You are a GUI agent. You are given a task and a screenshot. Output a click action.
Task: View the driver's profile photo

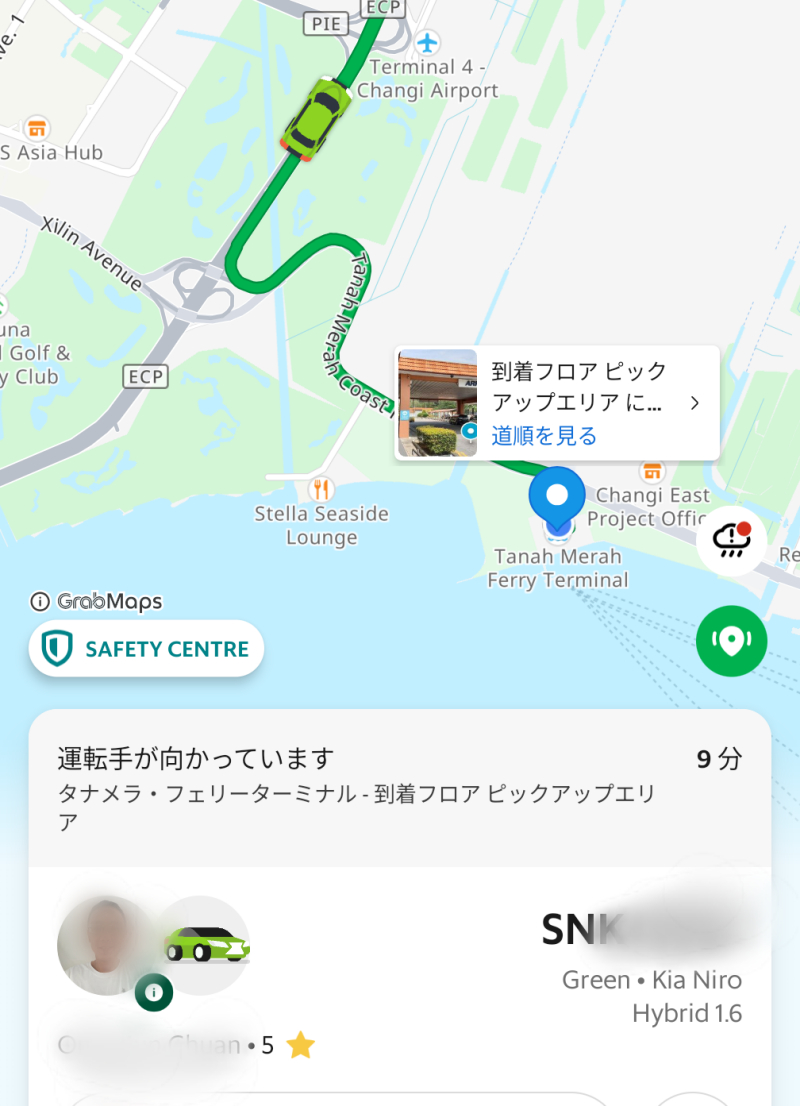pyautogui.click(x=103, y=945)
